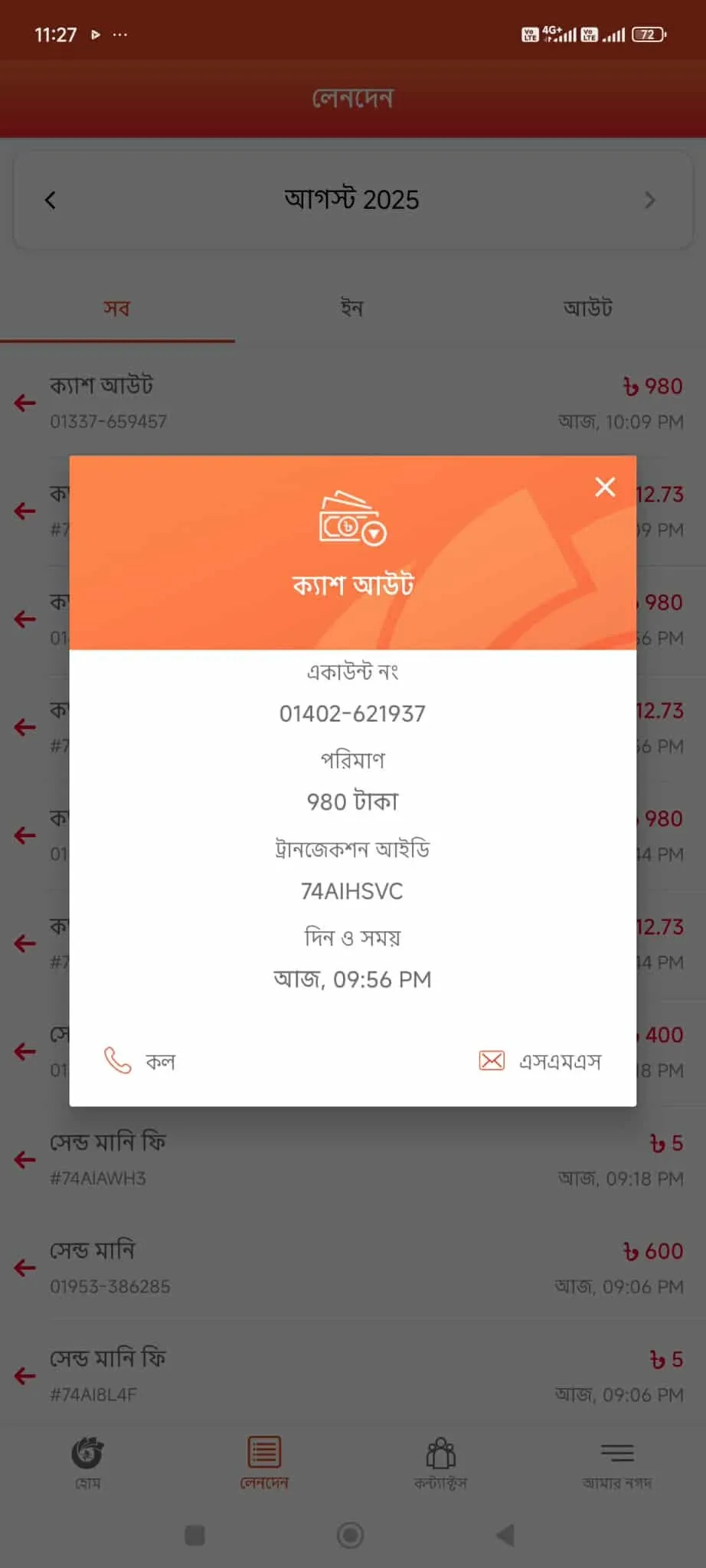Tap এসএমএস to message the account
706x1568 pixels.
tap(541, 1061)
